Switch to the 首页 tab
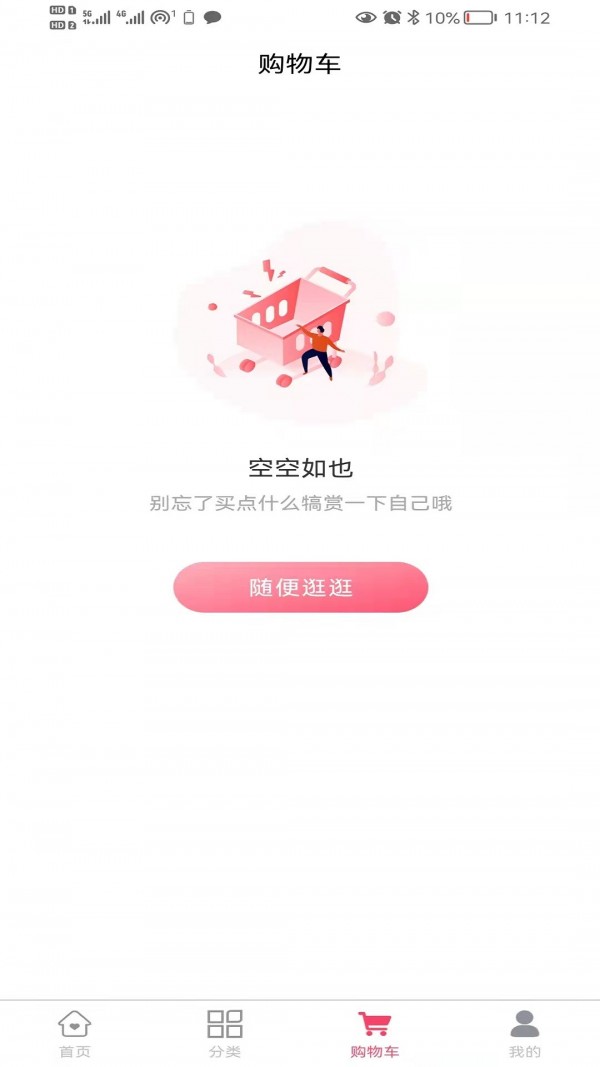Viewport: 600px width, 1067px height. [75, 1033]
